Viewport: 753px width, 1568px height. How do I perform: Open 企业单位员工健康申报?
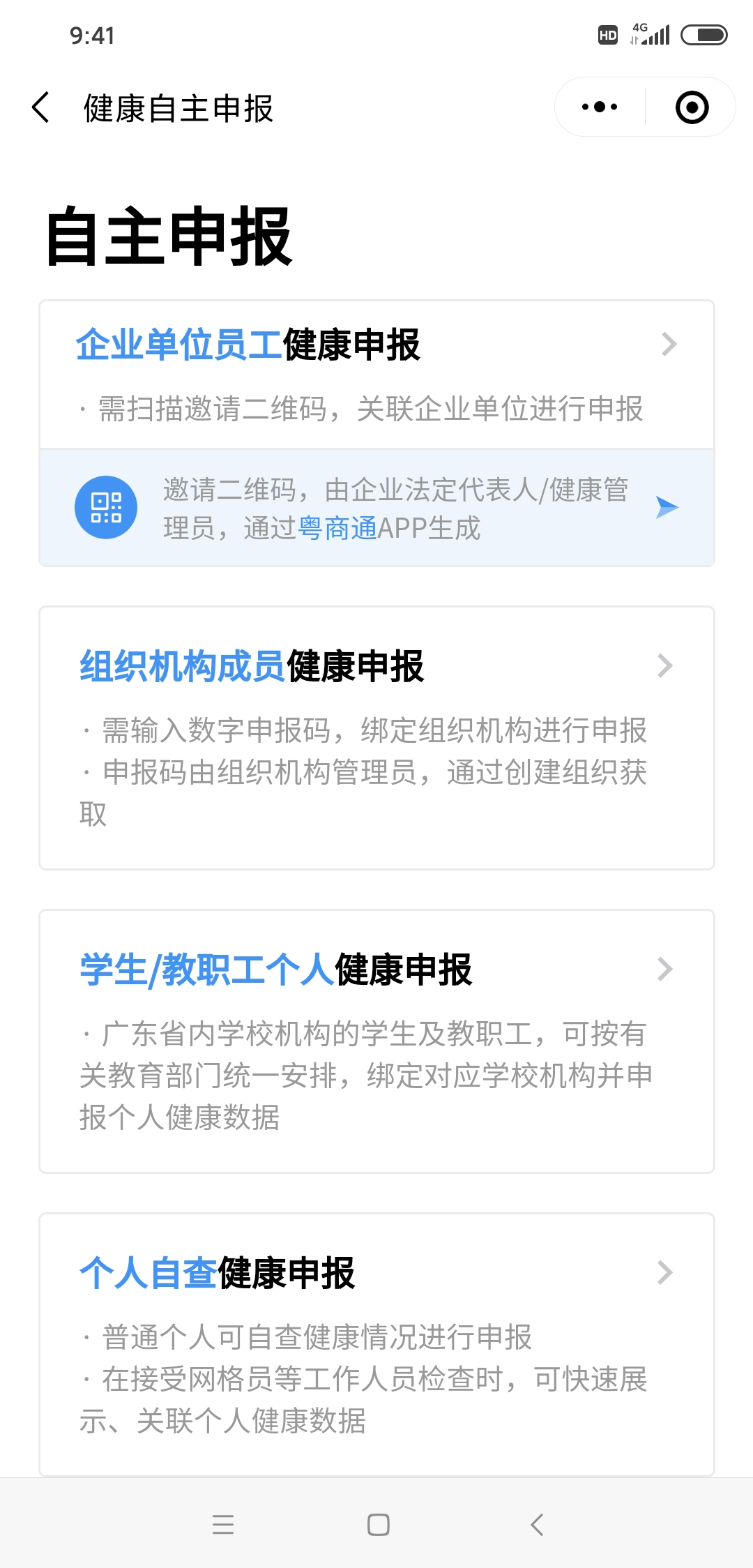pyautogui.click(x=376, y=374)
